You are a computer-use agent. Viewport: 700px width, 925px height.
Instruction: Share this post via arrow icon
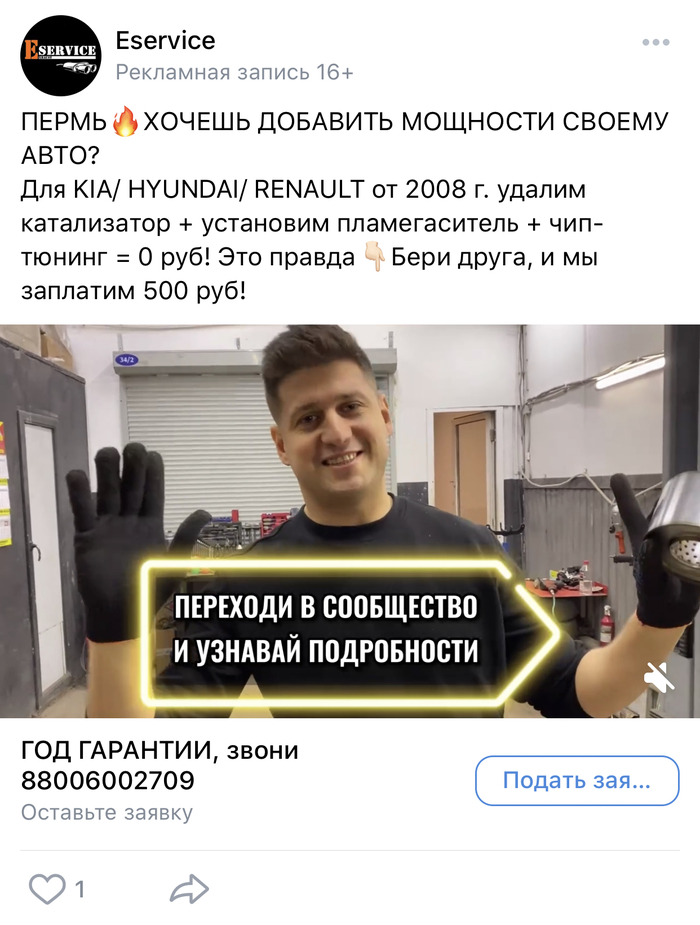pos(189,889)
